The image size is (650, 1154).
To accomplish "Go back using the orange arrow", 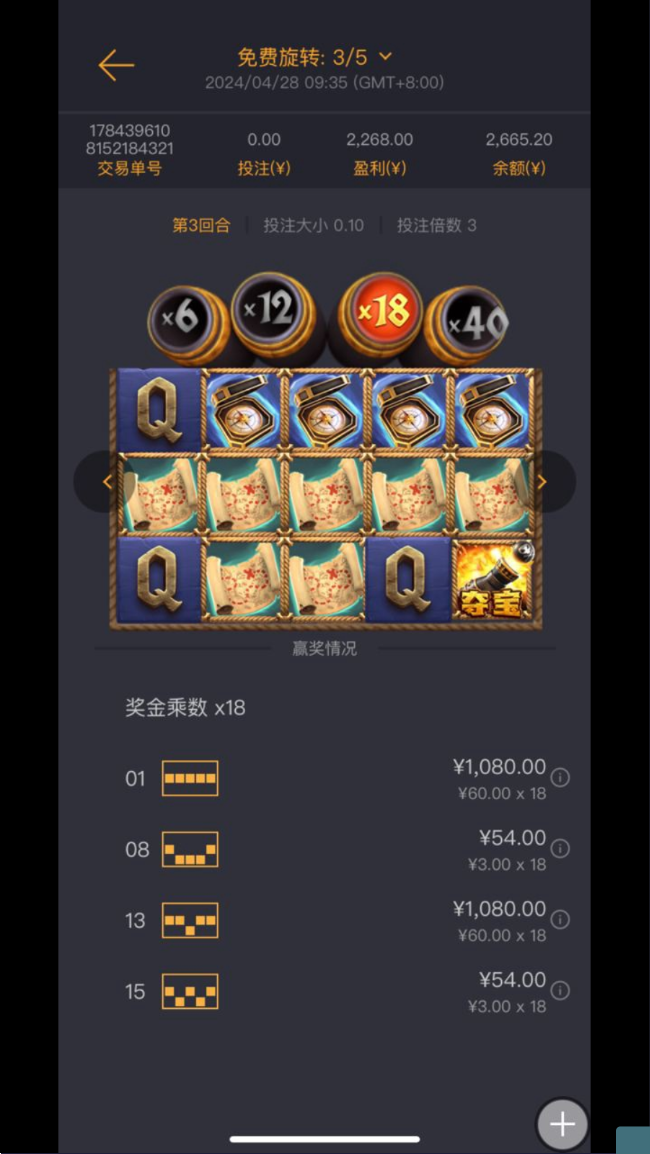I will [x=116, y=65].
